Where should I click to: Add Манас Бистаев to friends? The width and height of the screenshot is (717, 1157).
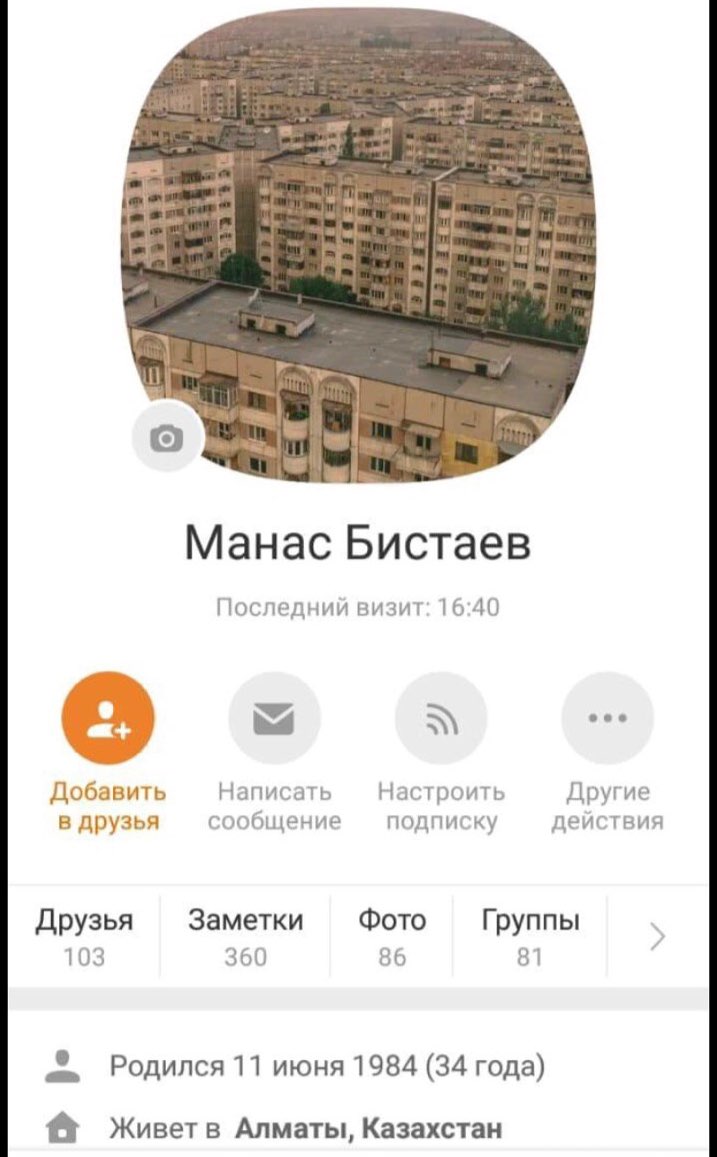tap(108, 719)
